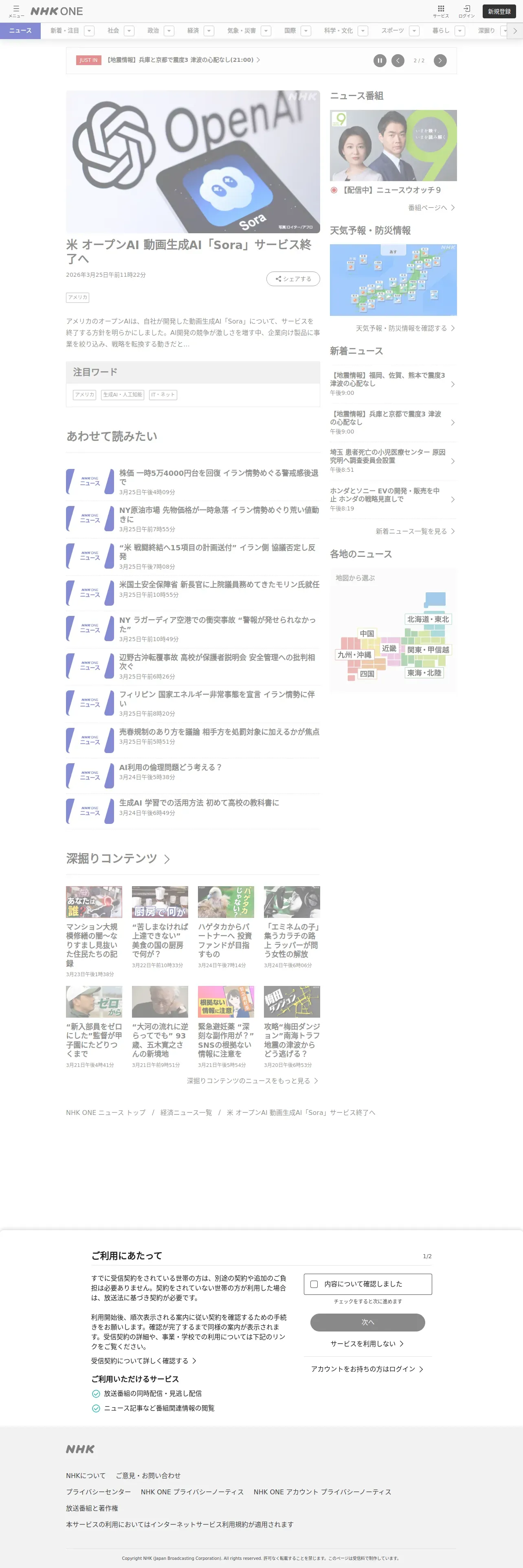Select 北海道・東北 on the regional map
The height and width of the screenshot is (1568, 523).
(428, 619)
